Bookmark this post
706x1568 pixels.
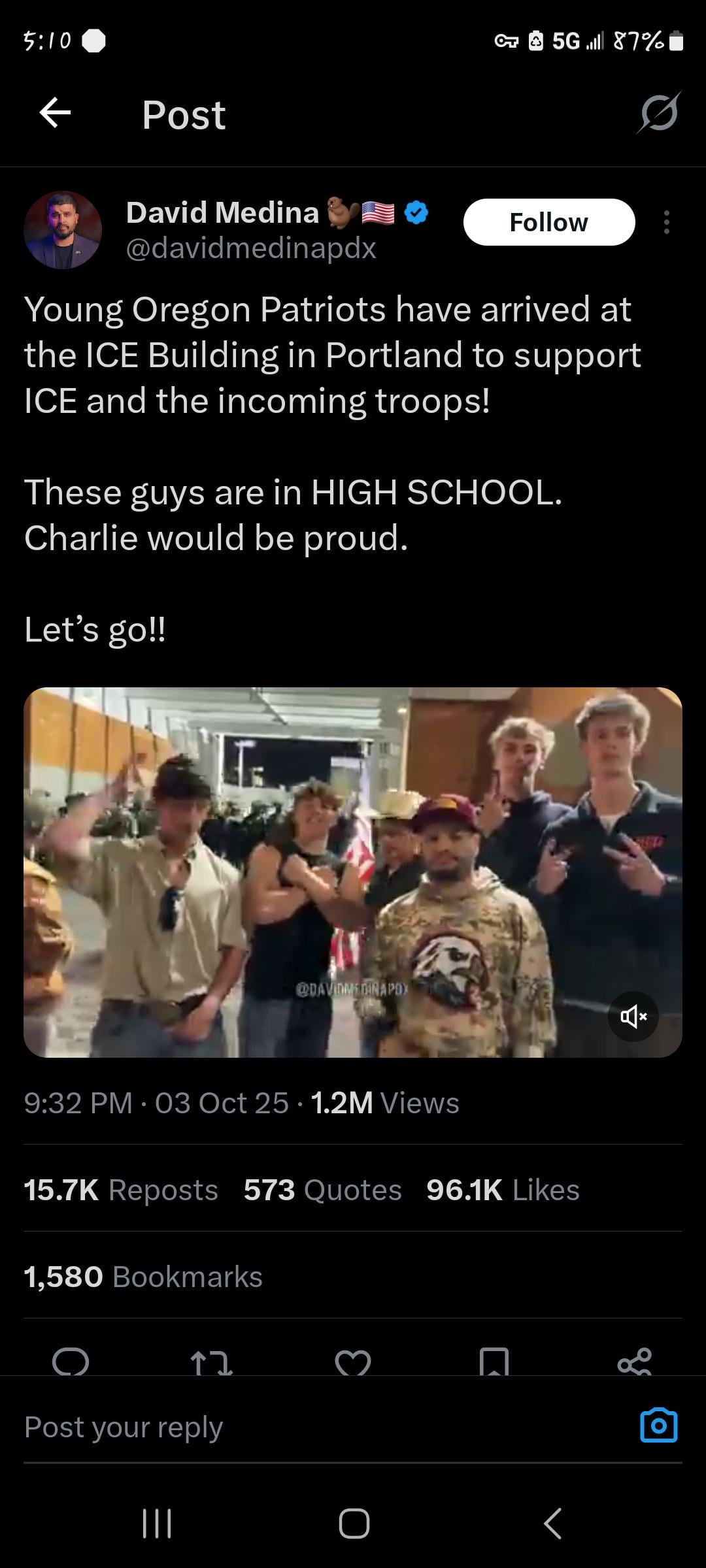[x=494, y=1362]
